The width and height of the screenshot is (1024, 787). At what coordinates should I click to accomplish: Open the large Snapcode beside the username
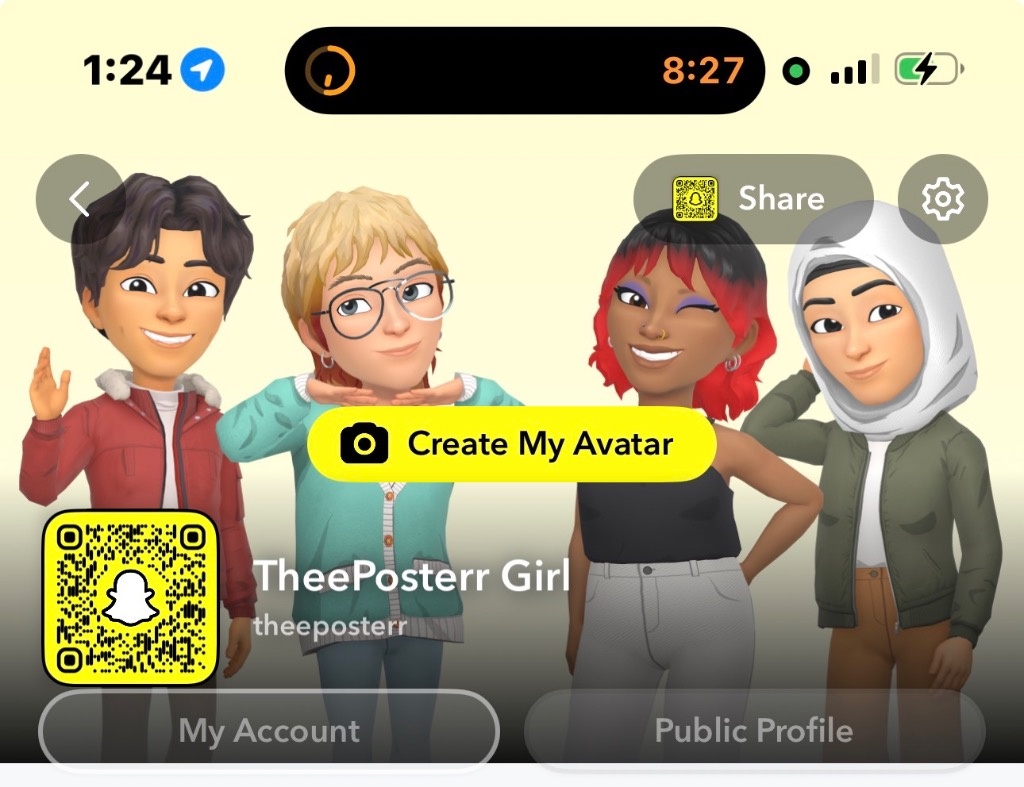pyautogui.click(x=130, y=598)
